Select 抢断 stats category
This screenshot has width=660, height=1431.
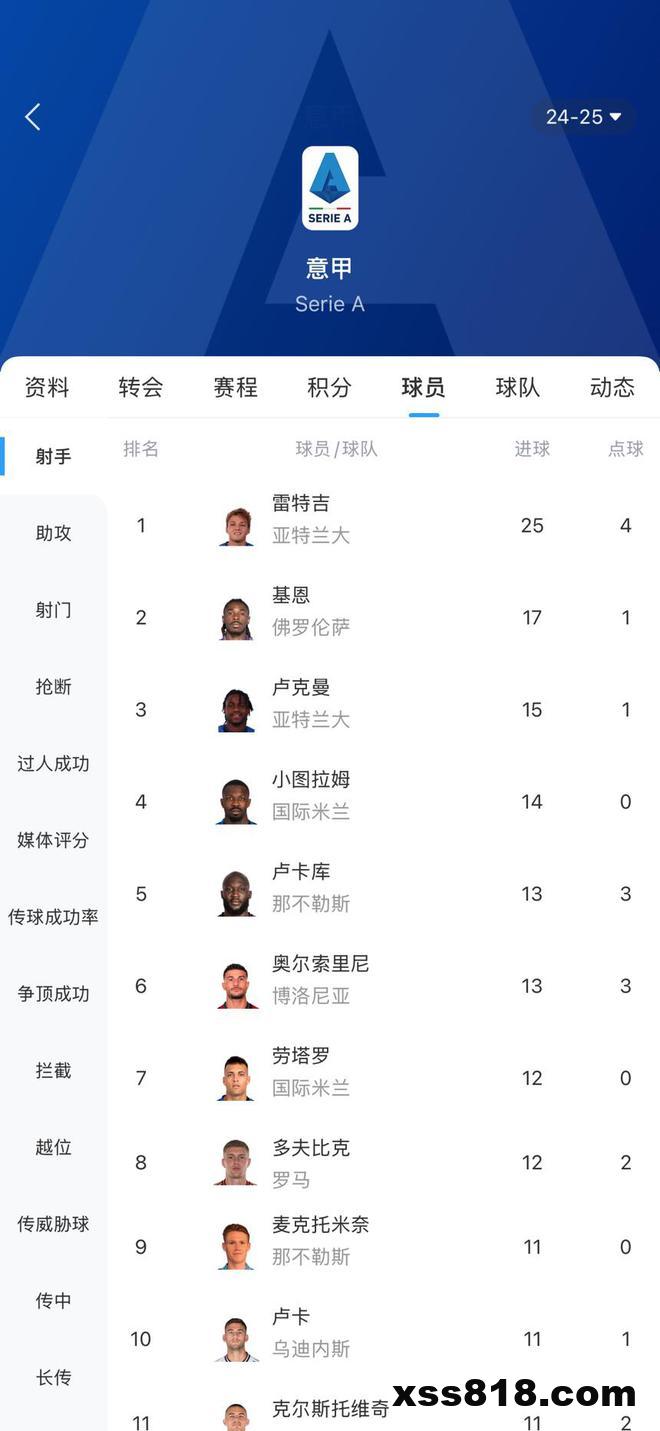tap(53, 687)
